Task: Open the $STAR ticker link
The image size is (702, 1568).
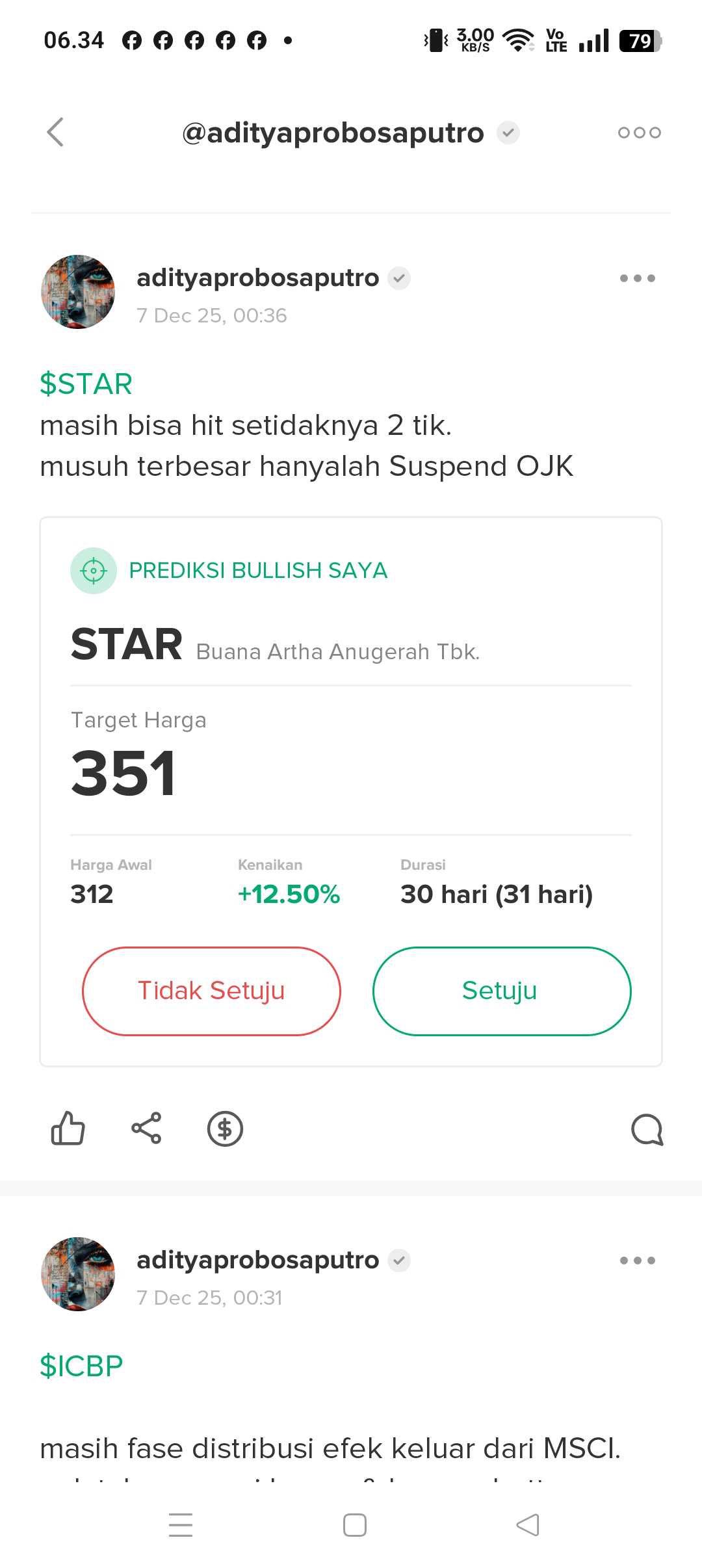Action: click(x=86, y=384)
